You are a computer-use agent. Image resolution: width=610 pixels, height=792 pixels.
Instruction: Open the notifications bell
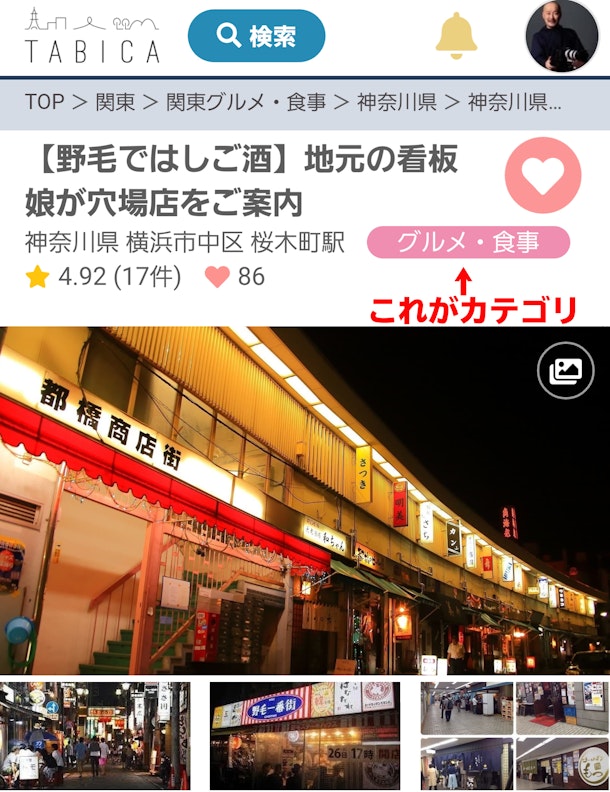pyautogui.click(x=456, y=36)
